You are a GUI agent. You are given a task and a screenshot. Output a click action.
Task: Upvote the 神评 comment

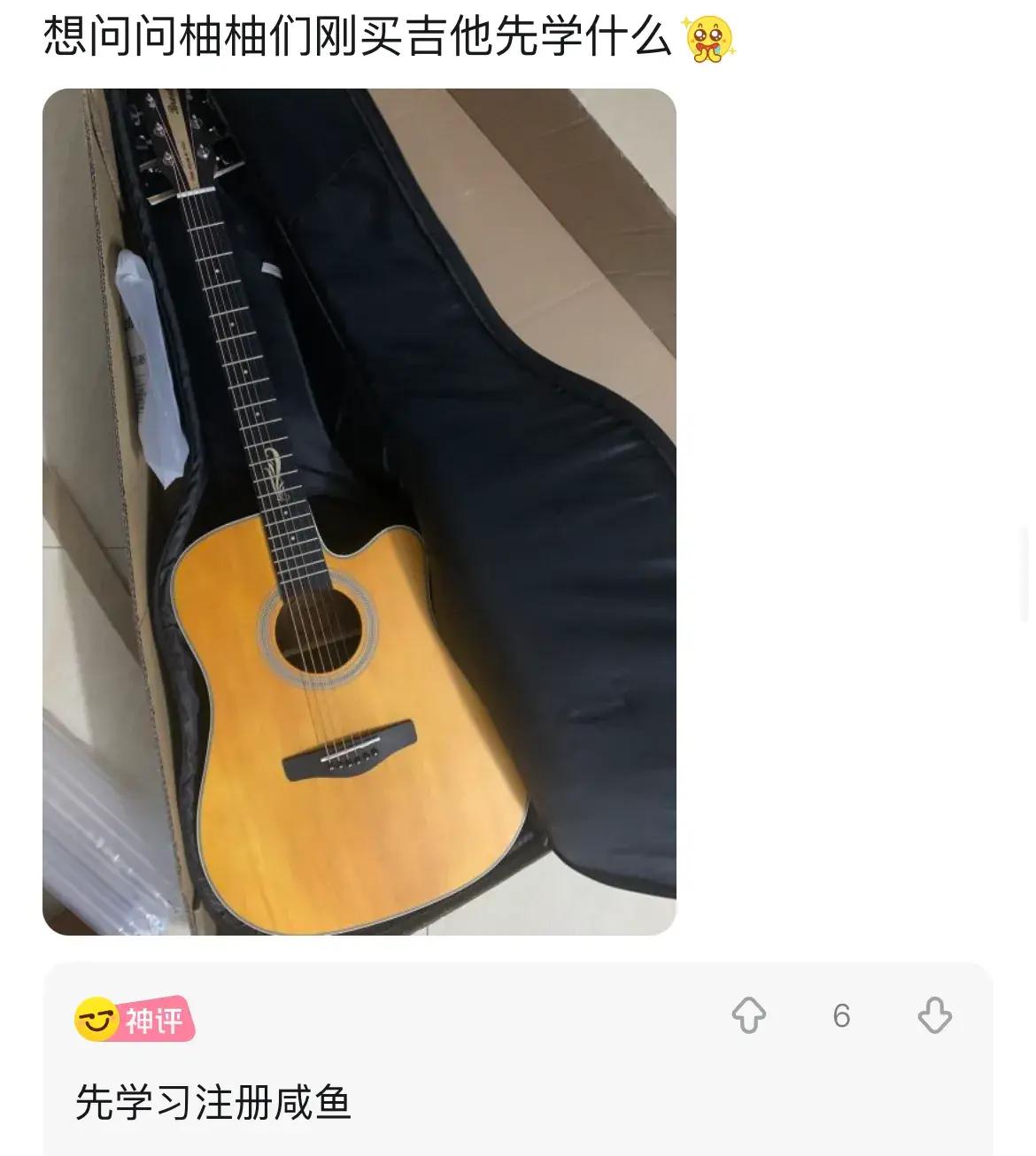(x=749, y=1015)
